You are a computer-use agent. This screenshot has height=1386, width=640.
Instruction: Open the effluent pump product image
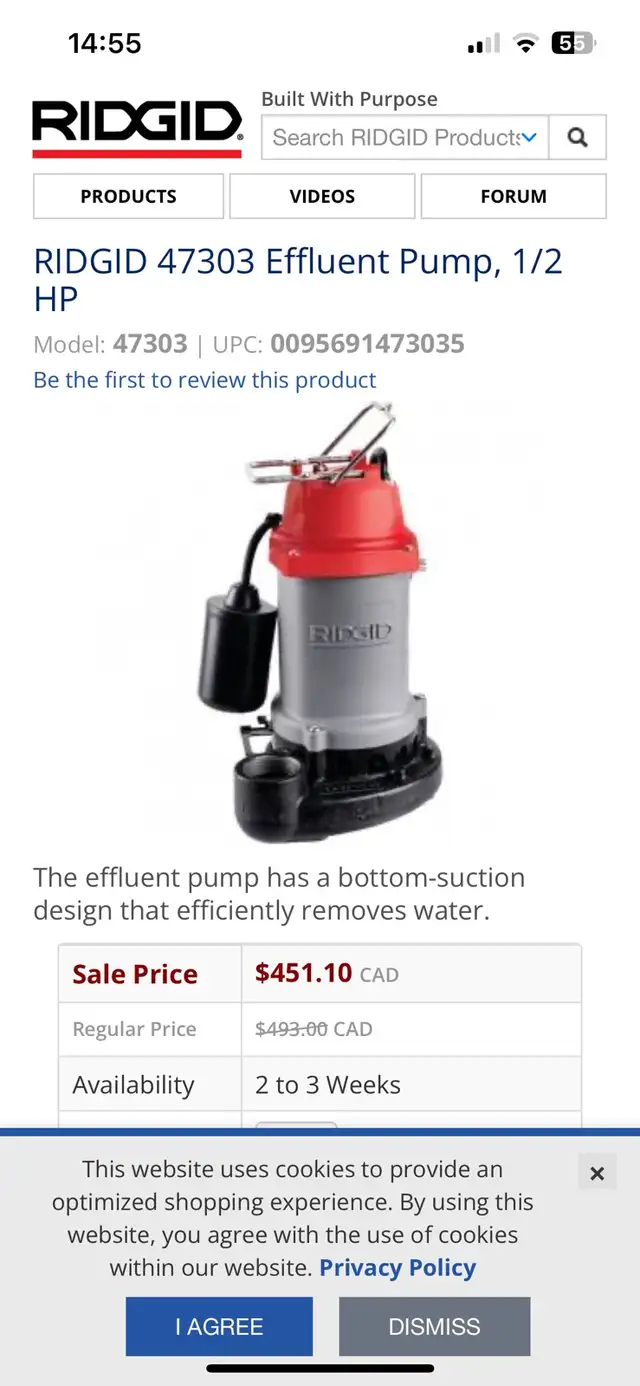point(321,623)
